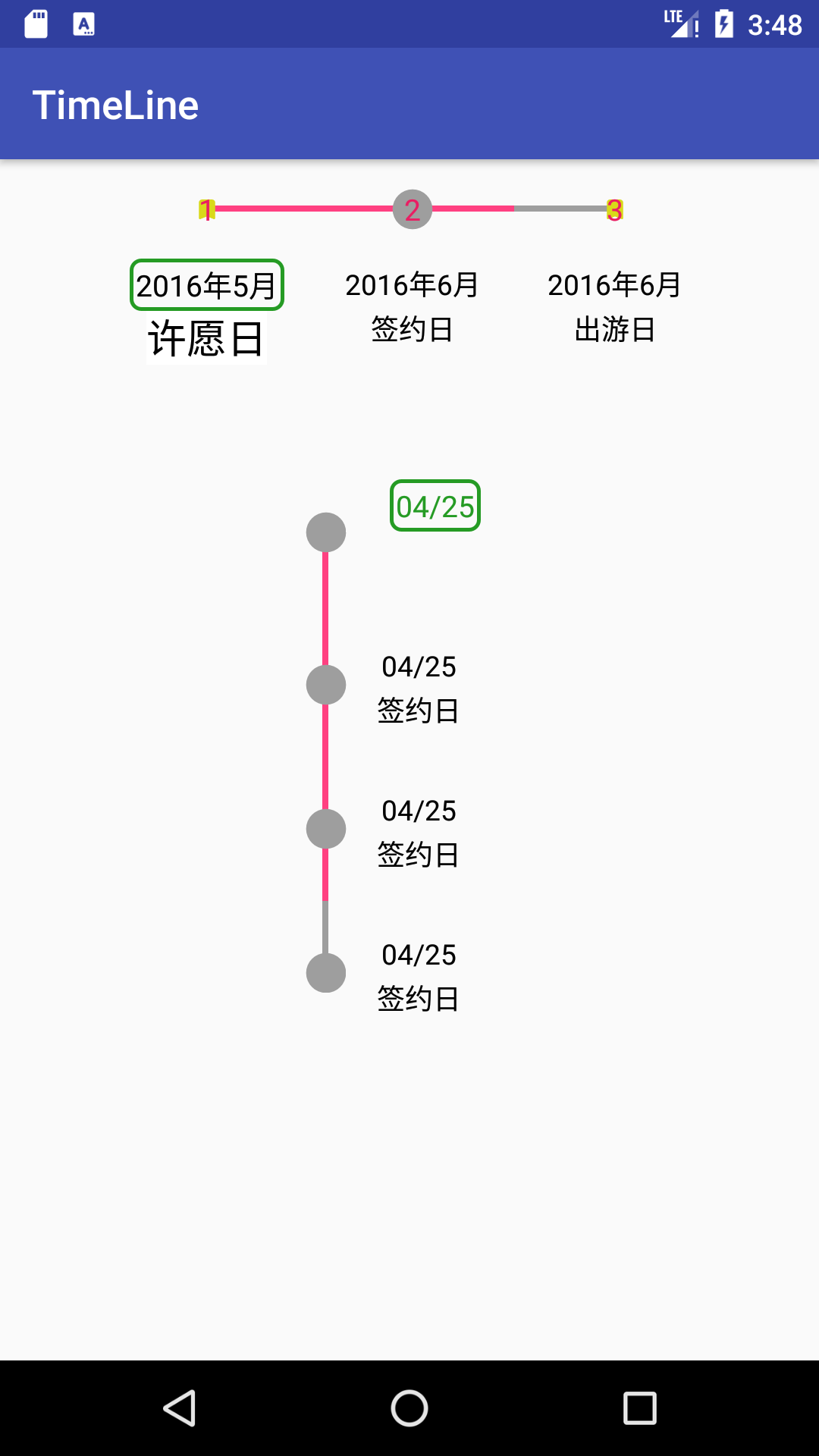Tap the green-boxed 2016年5月 date label
The width and height of the screenshot is (819, 1456).
point(207,285)
